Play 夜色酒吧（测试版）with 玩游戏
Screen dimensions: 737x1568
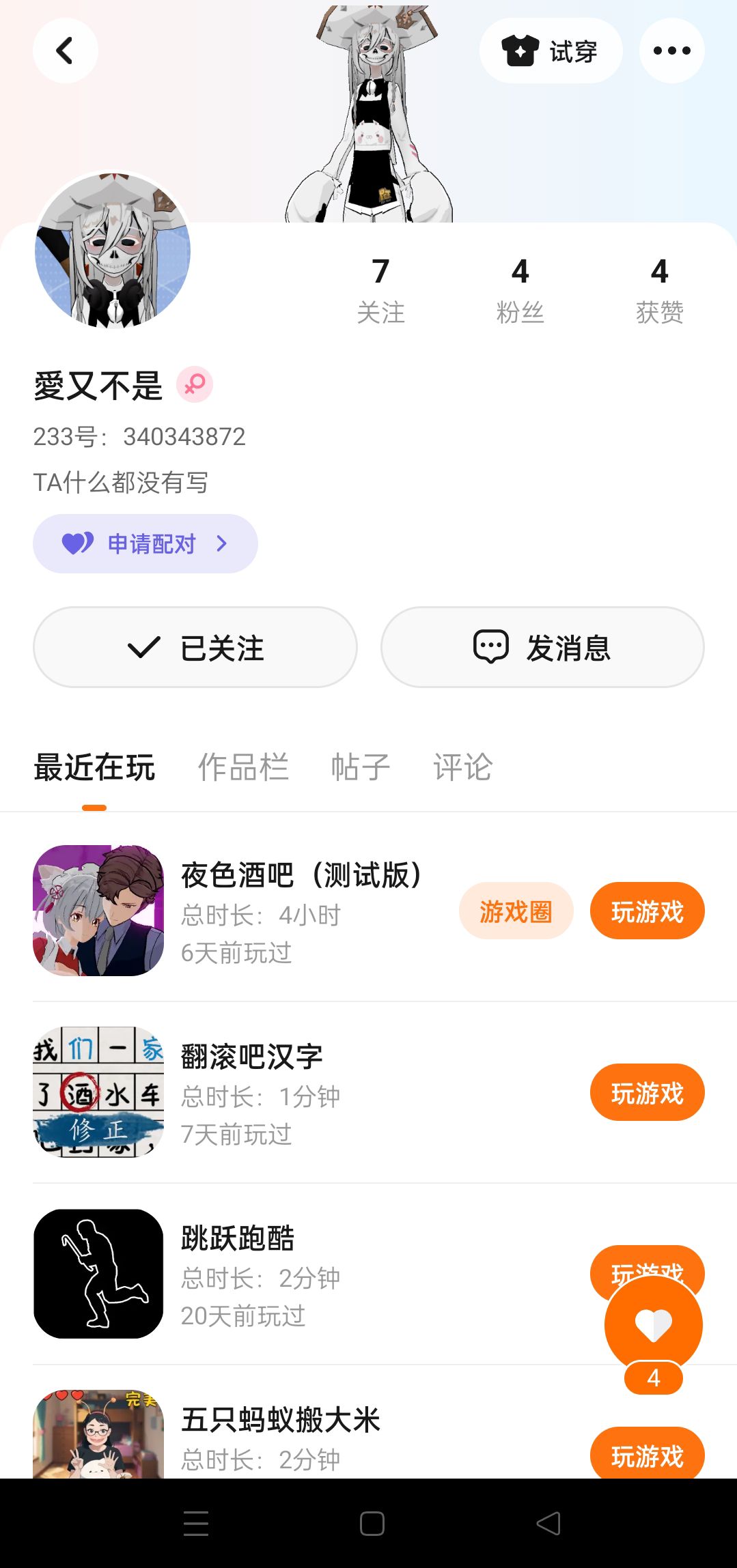[647, 911]
